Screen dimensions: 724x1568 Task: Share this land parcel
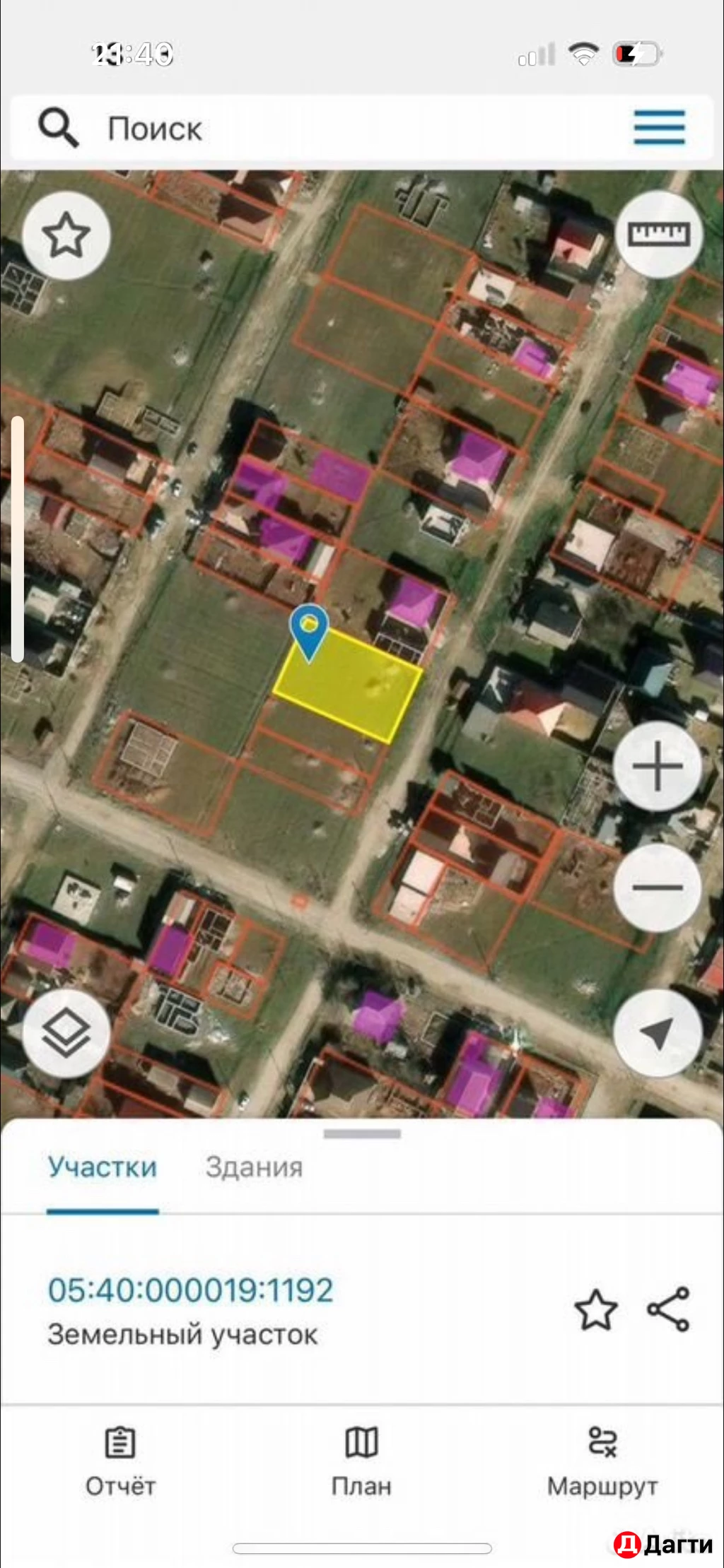668,1309
